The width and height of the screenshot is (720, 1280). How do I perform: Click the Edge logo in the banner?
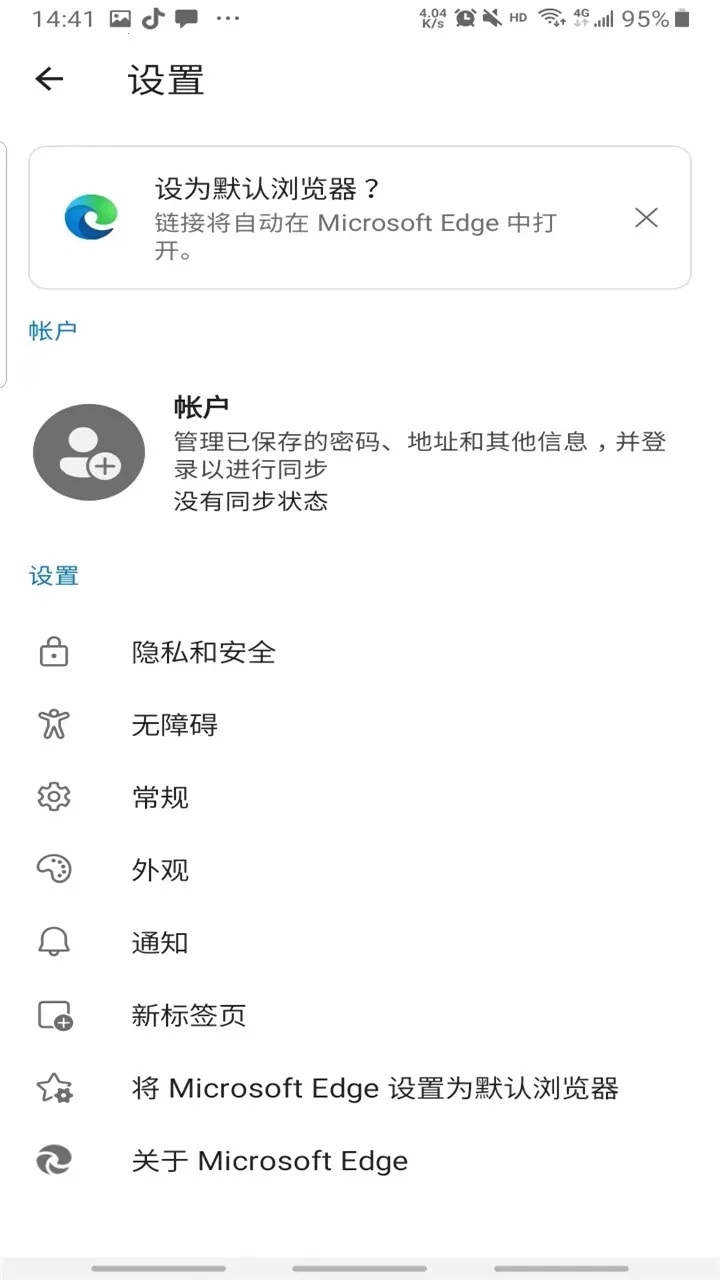point(90,216)
